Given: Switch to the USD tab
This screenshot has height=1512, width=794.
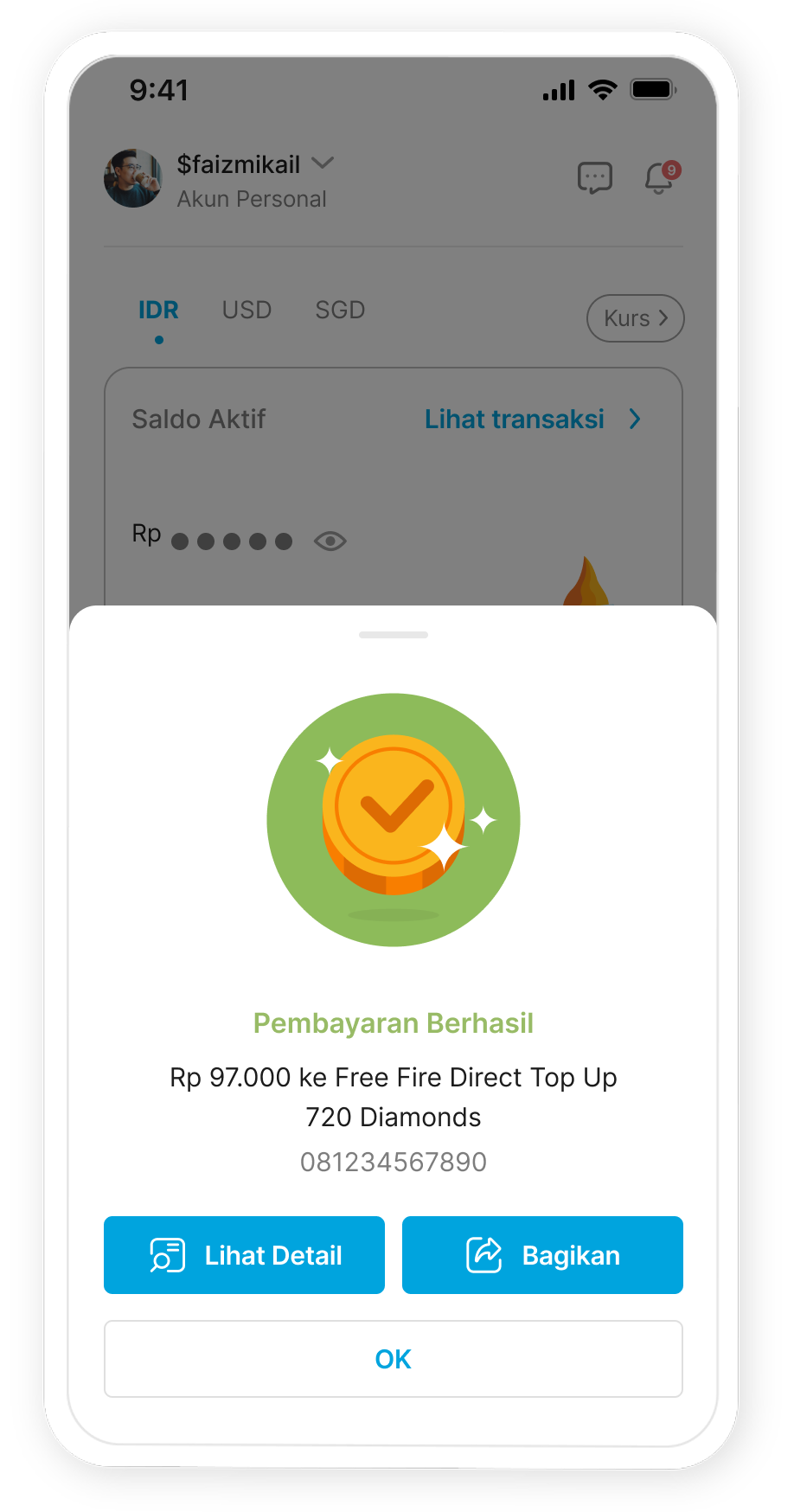Looking at the screenshot, I should [x=247, y=310].
